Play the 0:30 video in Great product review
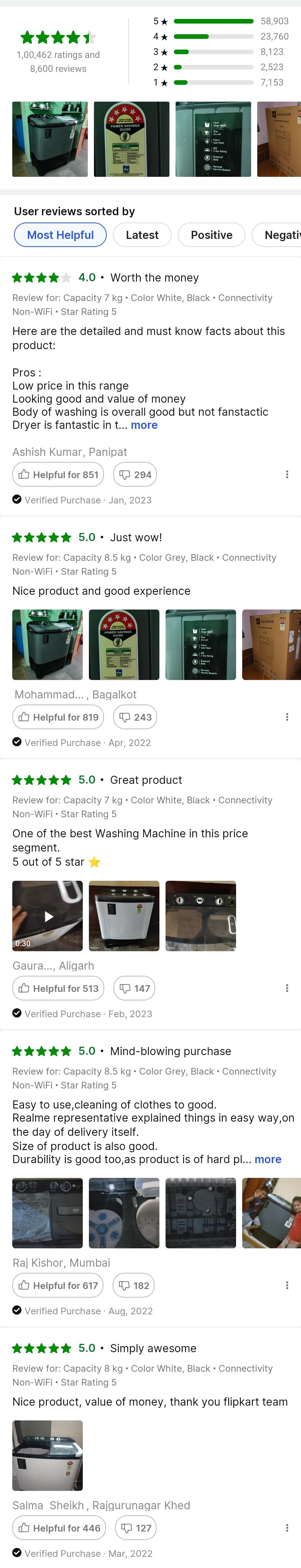Image resolution: width=301 pixels, height=1568 pixels. [48, 916]
